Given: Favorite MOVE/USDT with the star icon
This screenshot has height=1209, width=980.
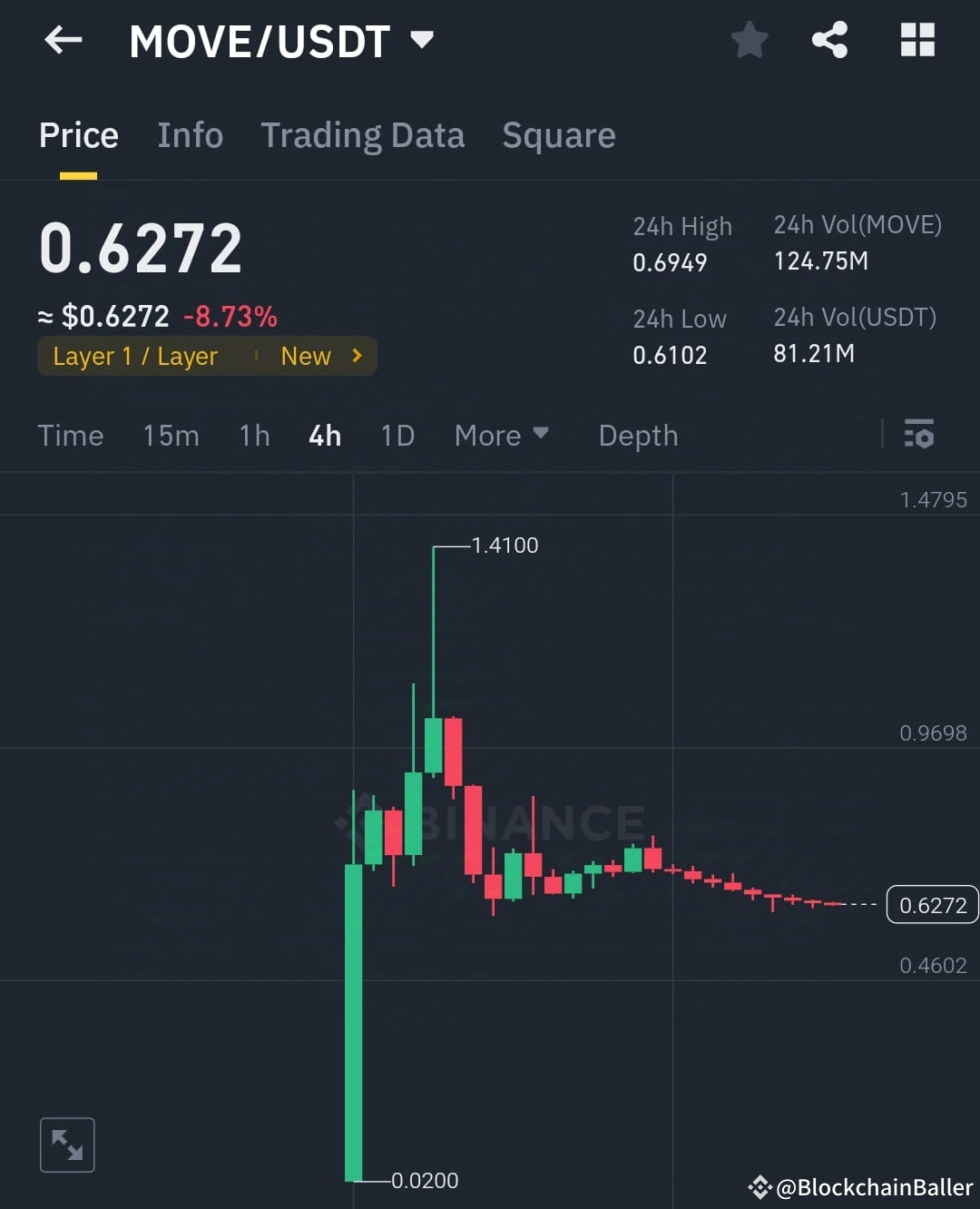Looking at the screenshot, I should (750, 40).
